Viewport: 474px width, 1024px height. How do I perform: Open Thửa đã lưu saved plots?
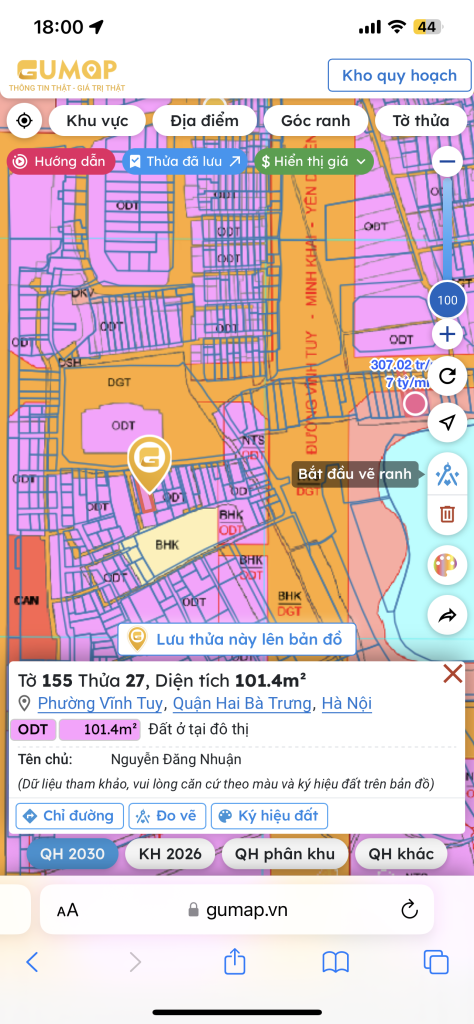pos(185,161)
